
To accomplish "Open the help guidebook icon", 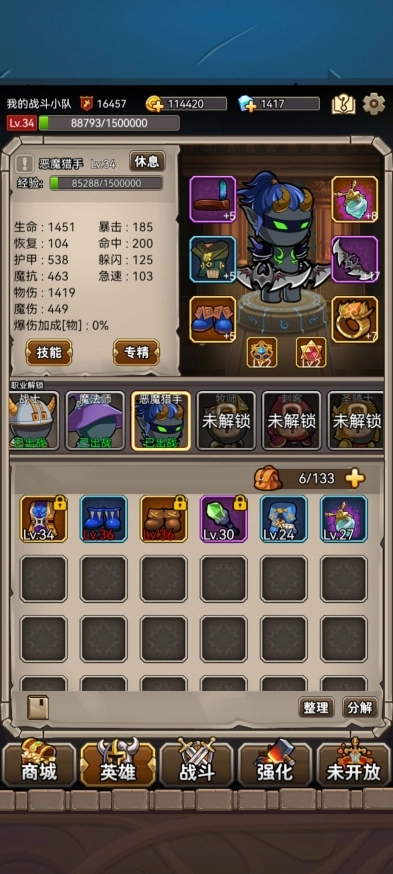I will click(343, 104).
